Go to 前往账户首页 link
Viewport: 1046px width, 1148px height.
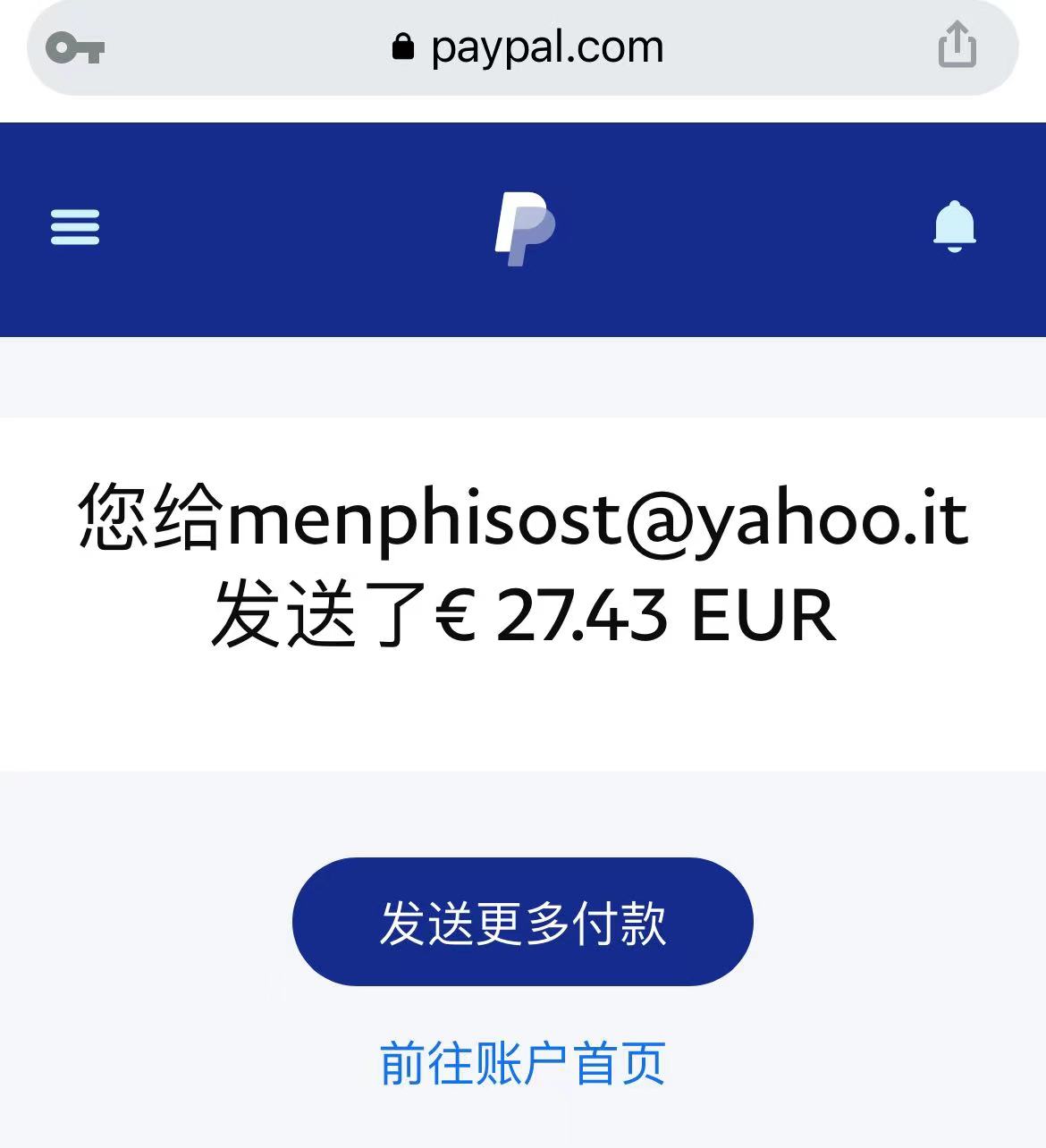(x=522, y=1063)
